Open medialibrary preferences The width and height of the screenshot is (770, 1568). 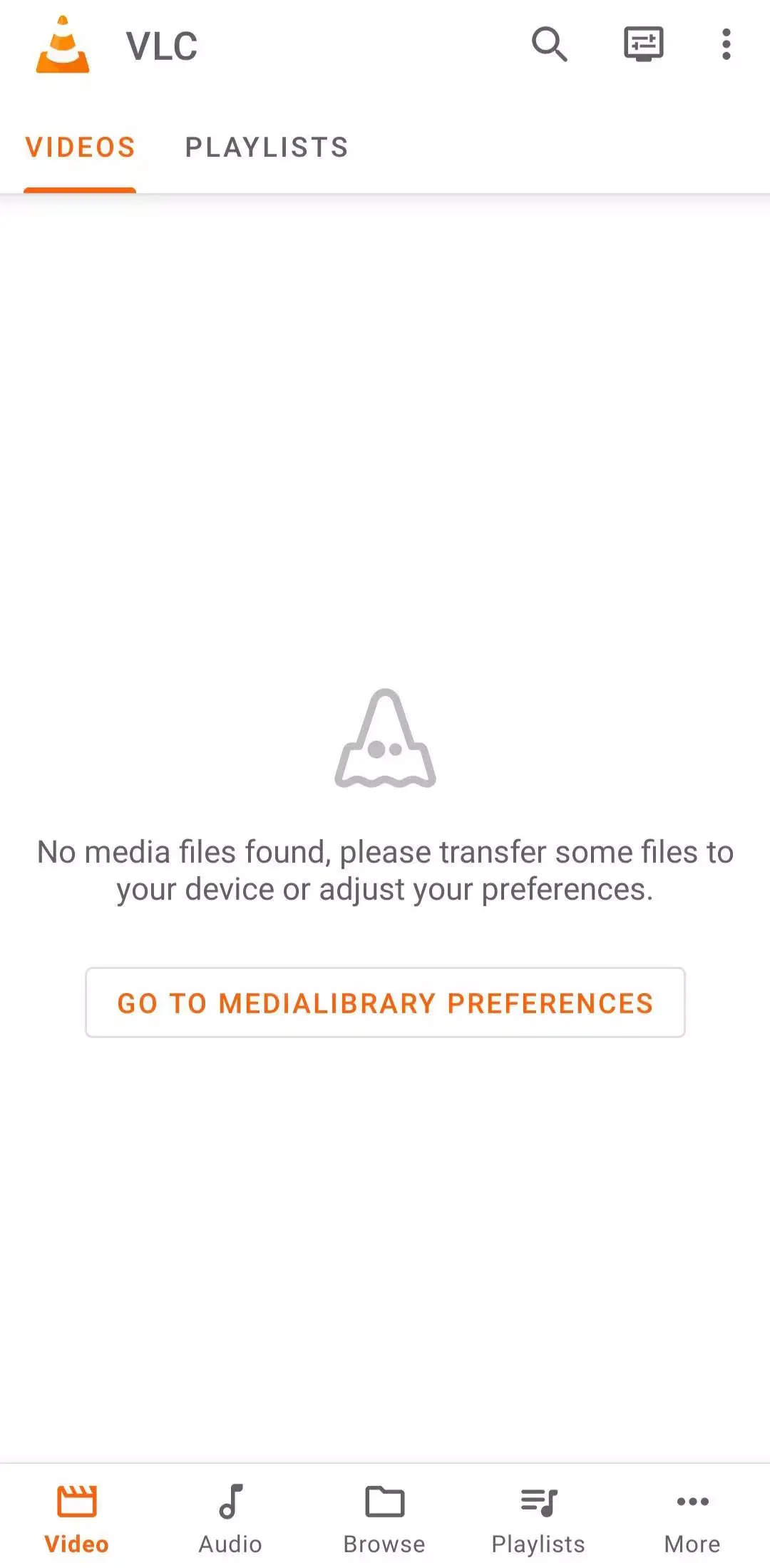tap(385, 1003)
